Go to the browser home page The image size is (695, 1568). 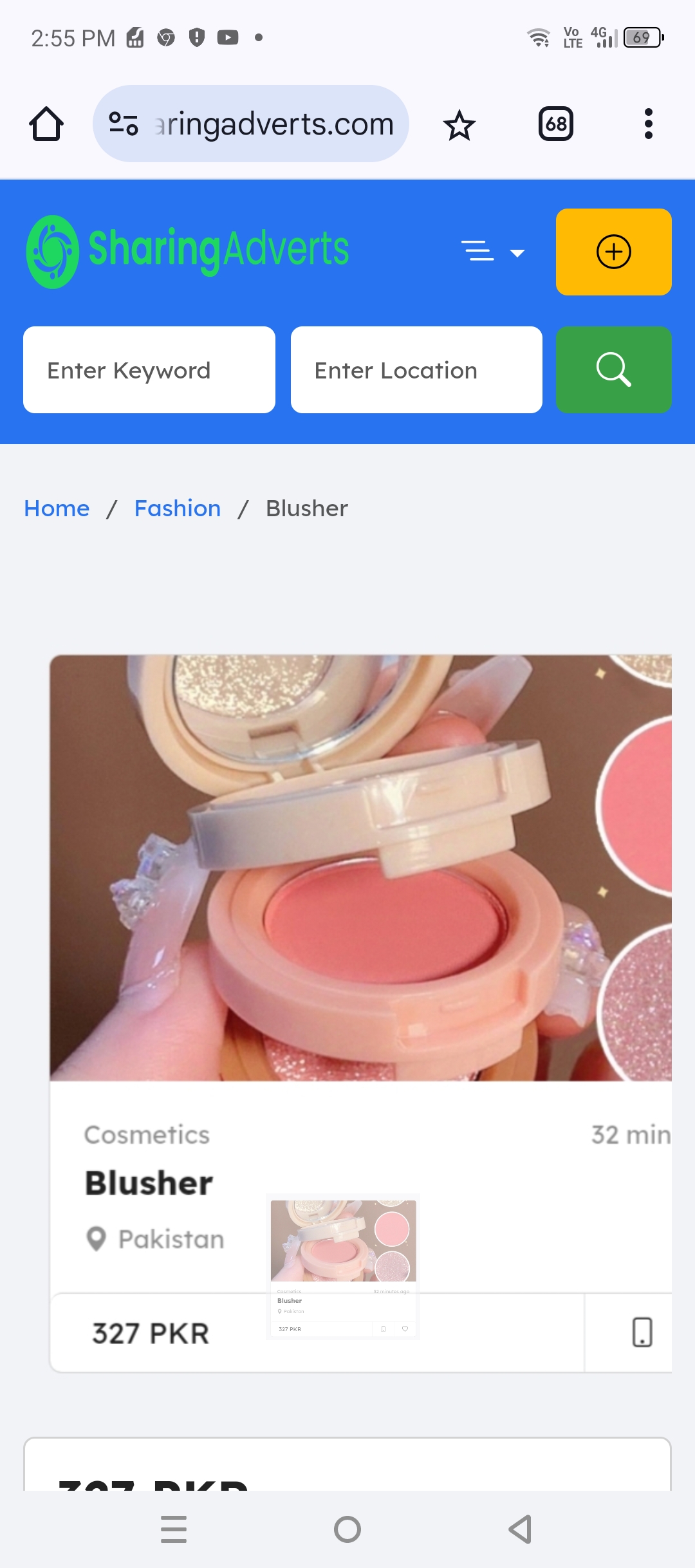tap(46, 124)
